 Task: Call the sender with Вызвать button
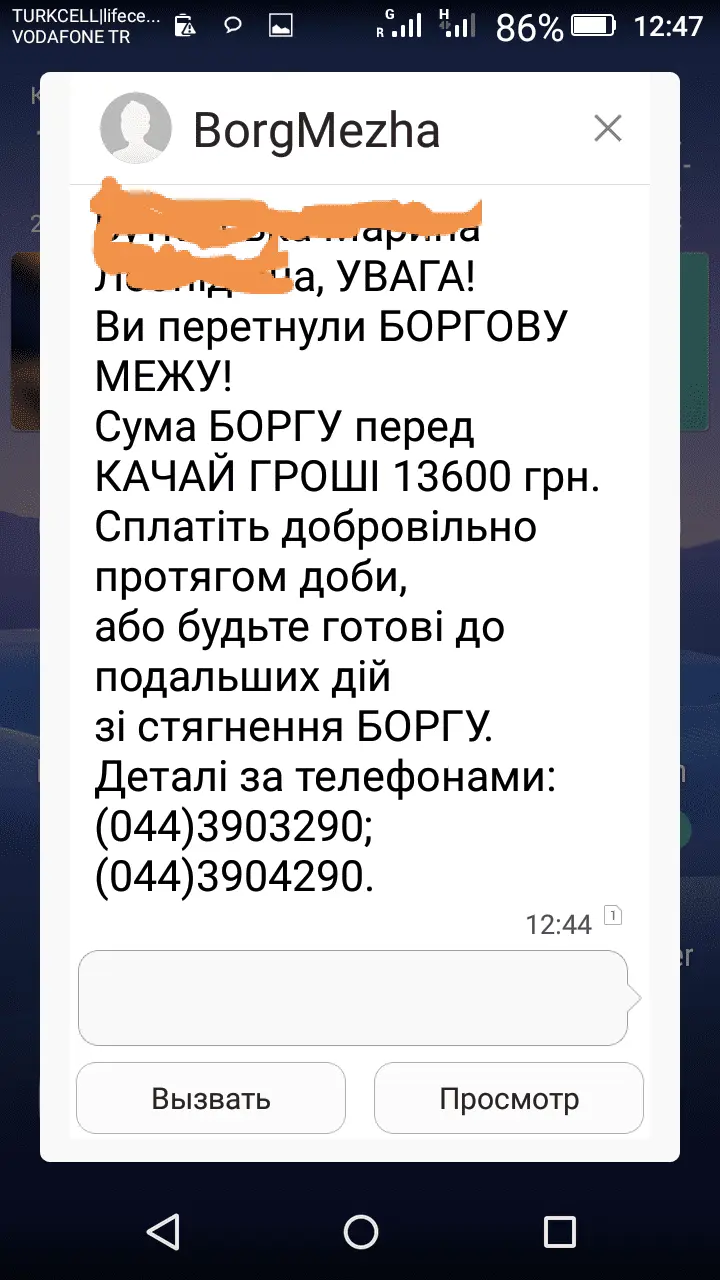pos(211,1098)
